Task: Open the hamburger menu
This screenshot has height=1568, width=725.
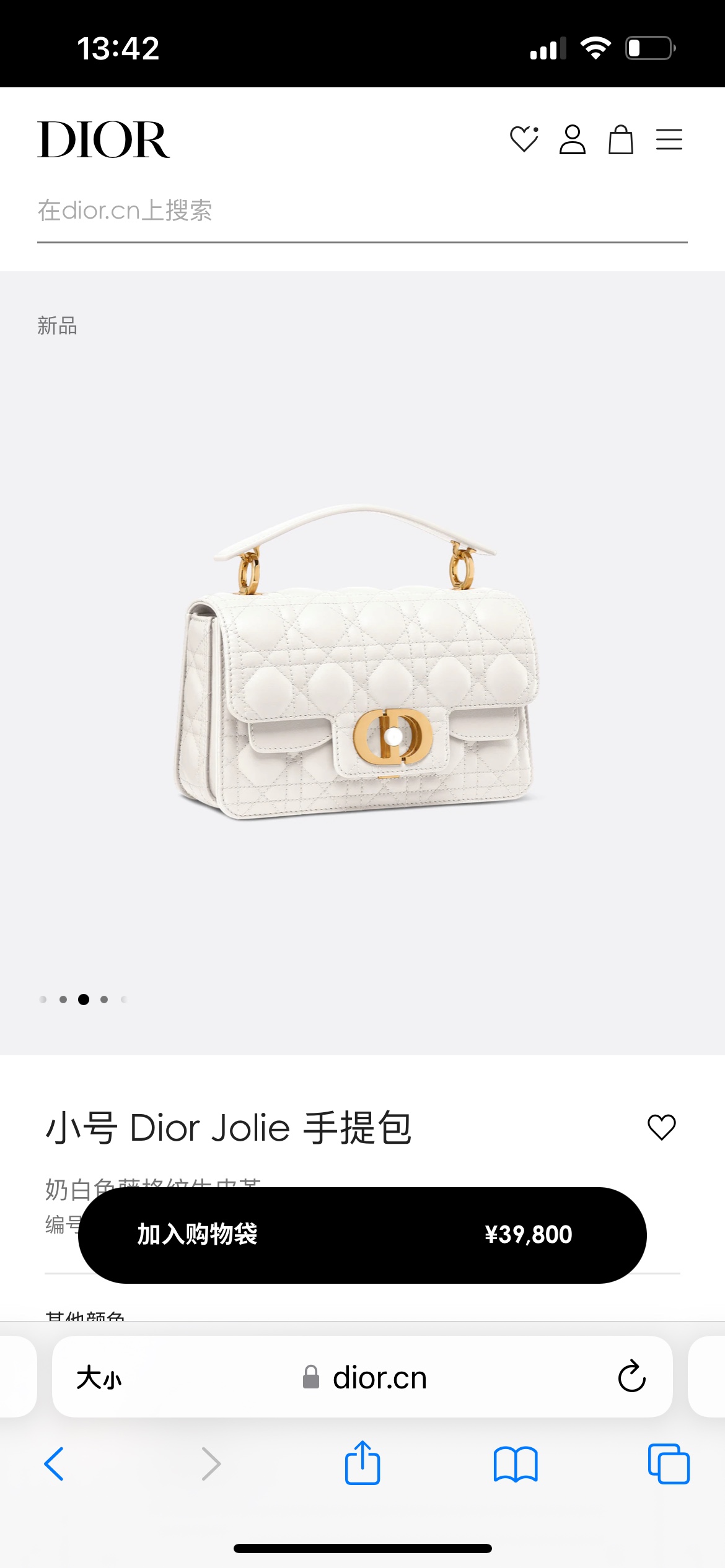Action: pos(669,139)
